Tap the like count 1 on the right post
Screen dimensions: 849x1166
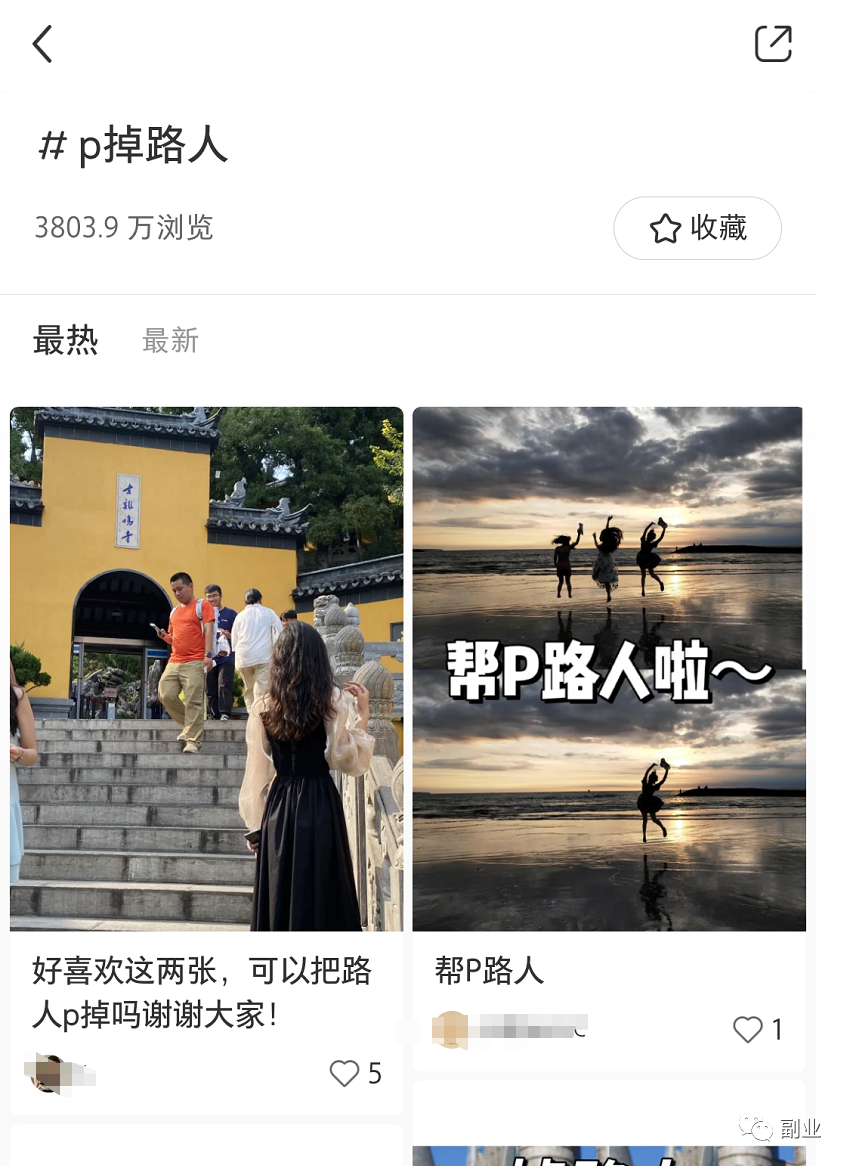775,1029
